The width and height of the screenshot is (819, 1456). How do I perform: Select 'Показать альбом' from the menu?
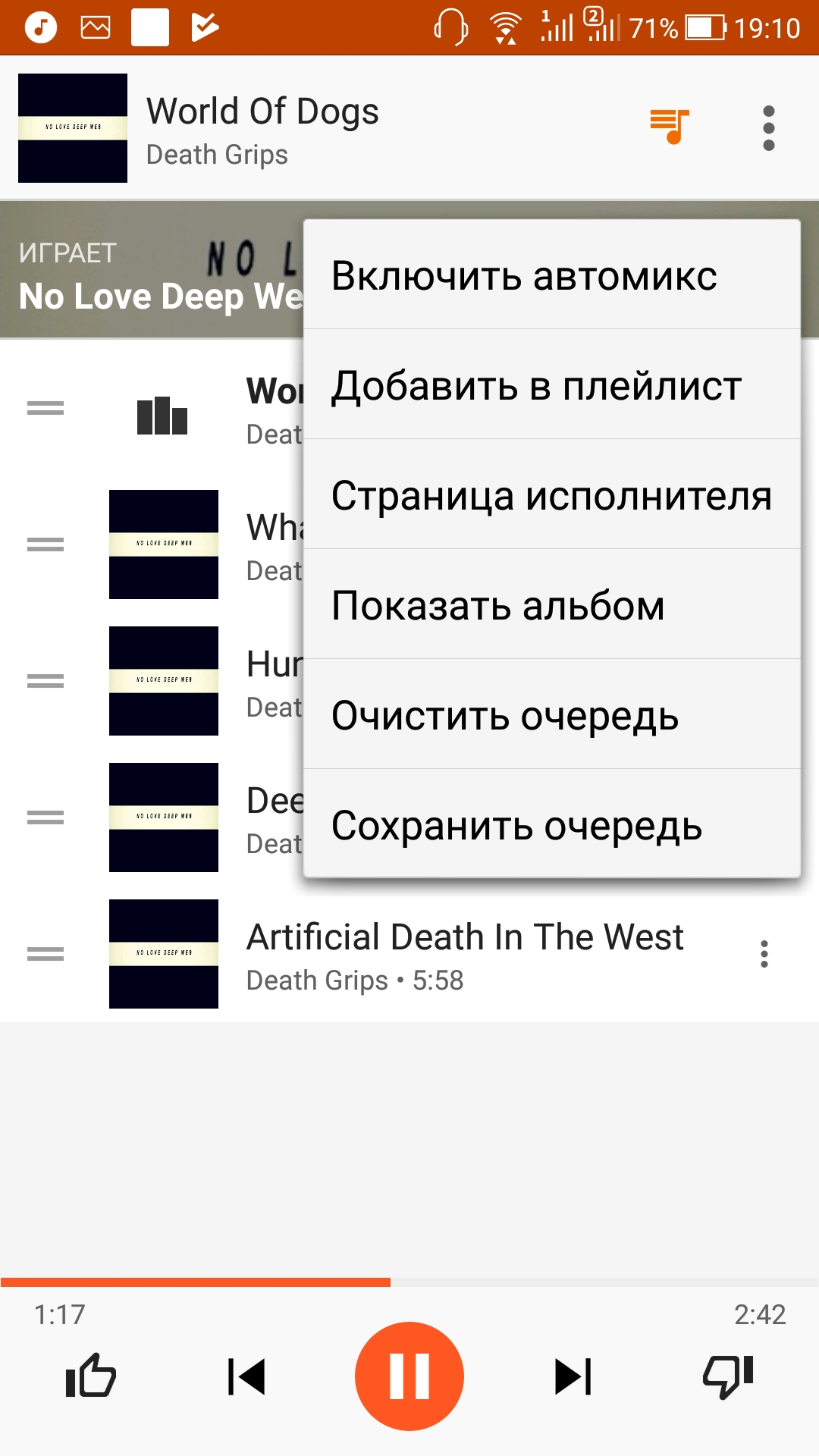tap(551, 605)
